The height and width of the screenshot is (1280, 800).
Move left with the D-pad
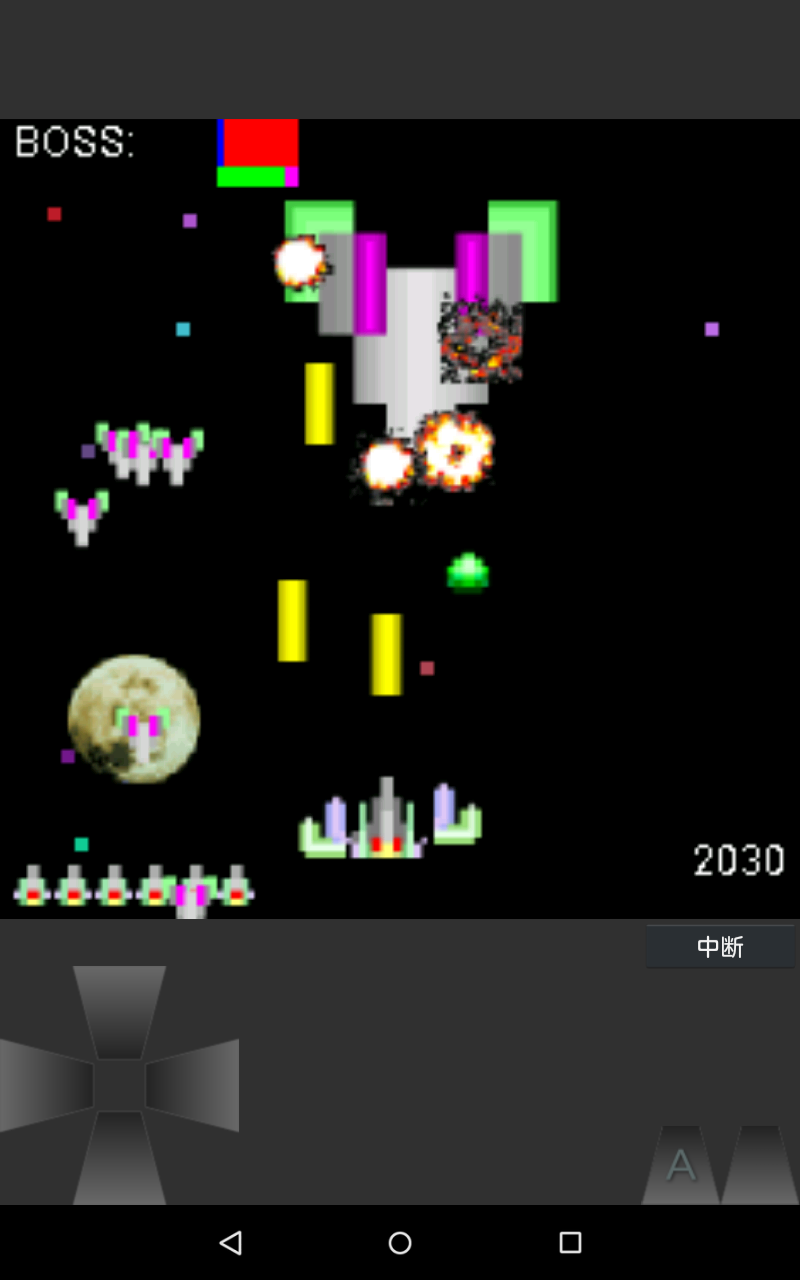tap(46, 1085)
